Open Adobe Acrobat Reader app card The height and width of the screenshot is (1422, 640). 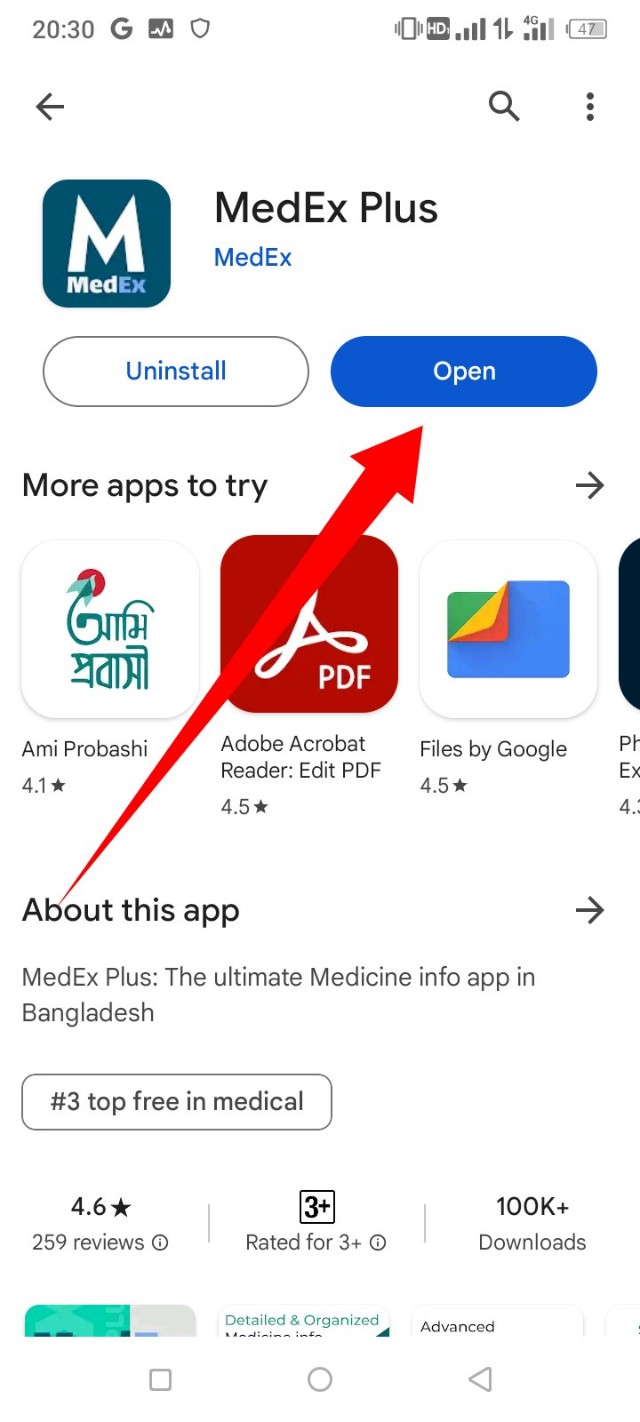coord(309,624)
